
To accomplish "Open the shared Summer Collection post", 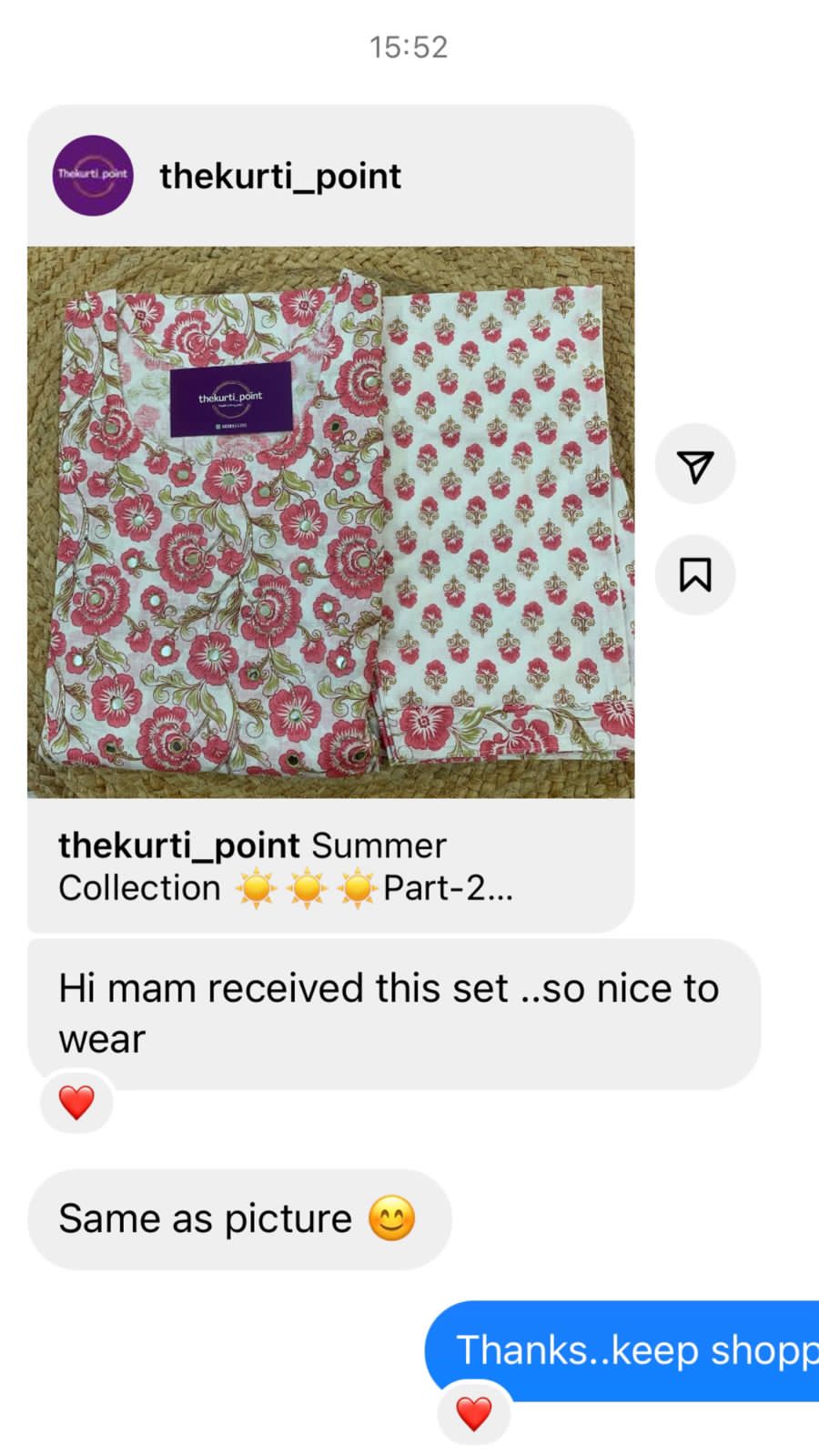I will (x=330, y=522).
